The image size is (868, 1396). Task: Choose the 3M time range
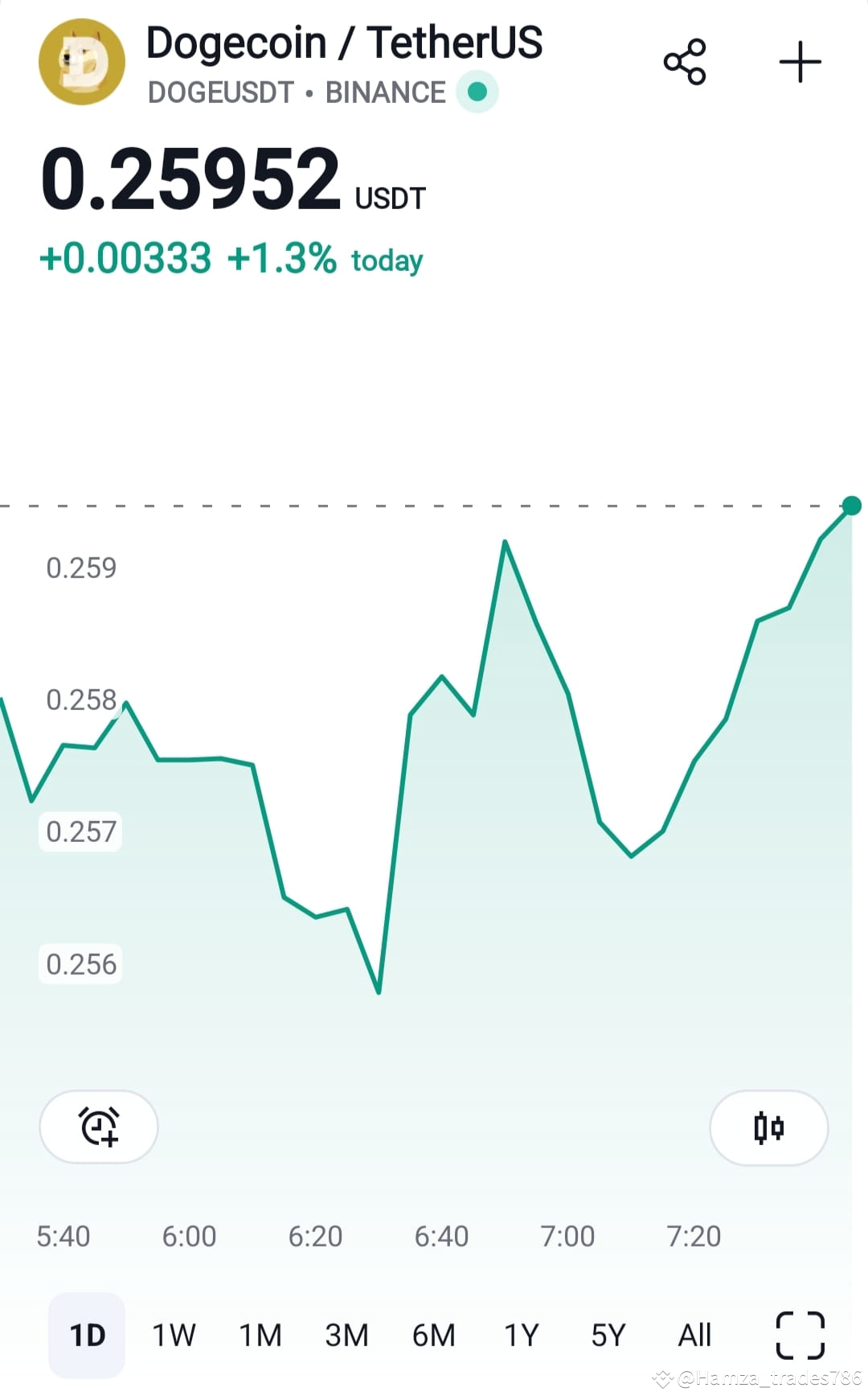click(x=346, y=1336)
